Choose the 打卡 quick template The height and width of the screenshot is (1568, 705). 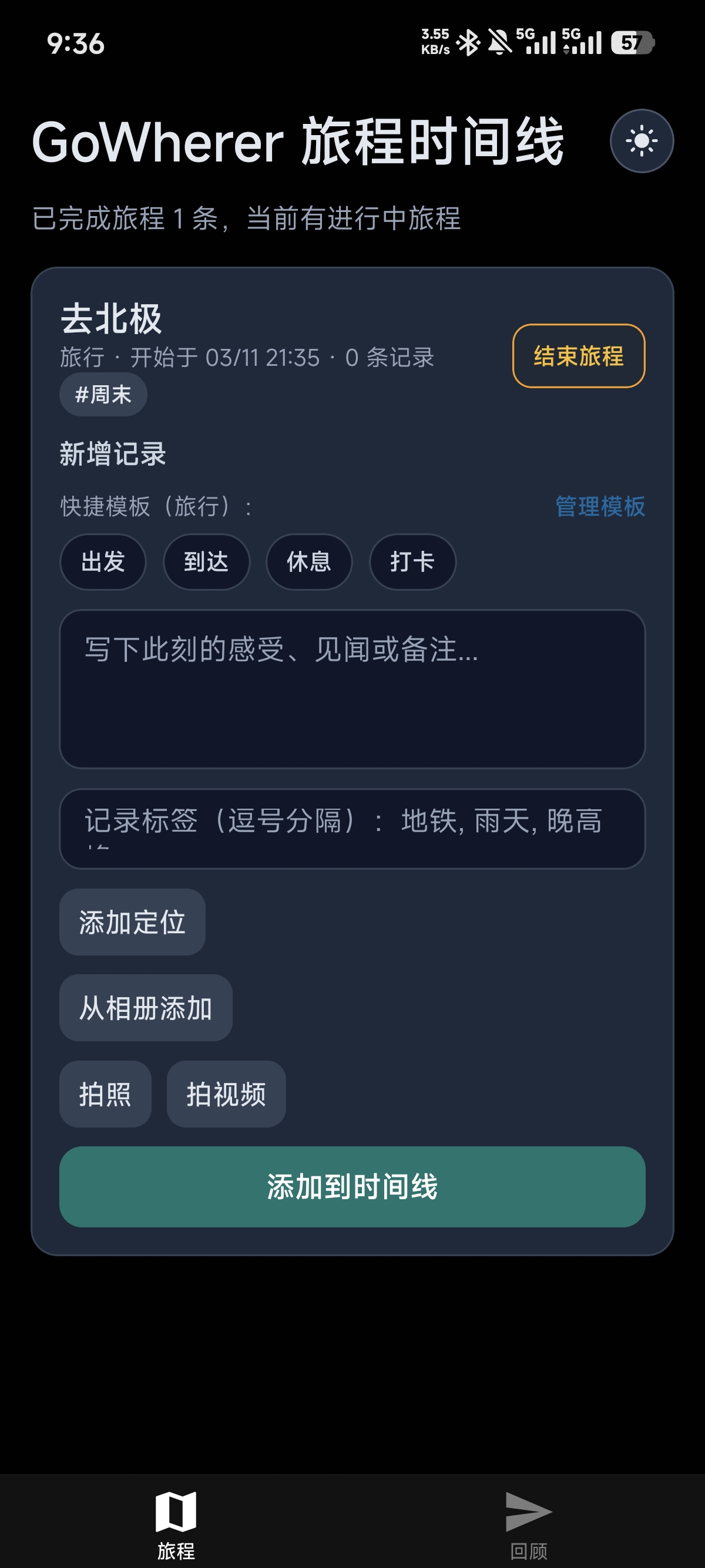click(x=412, y=561)
